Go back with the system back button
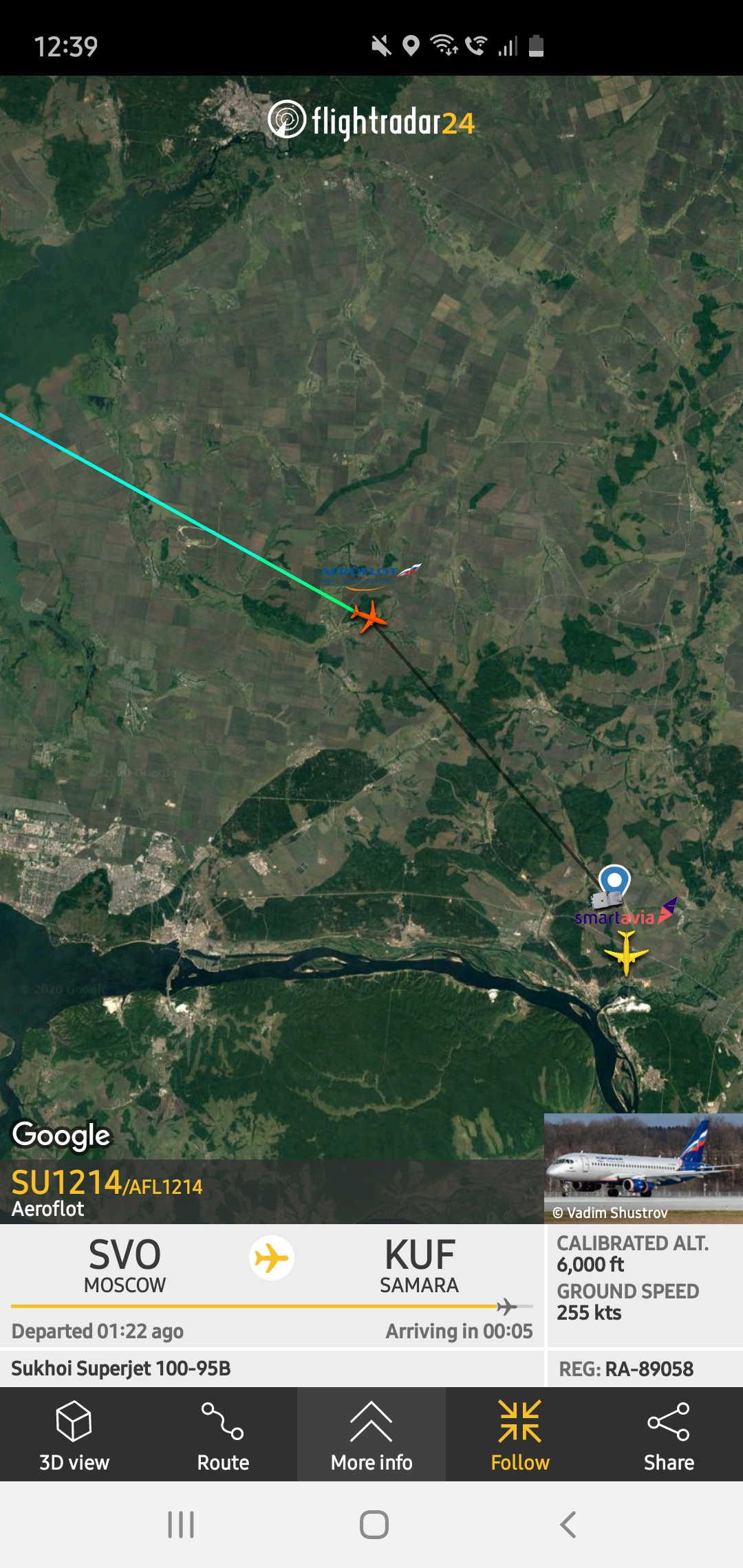The image size is (743, 1568). click(x=568, y=1525)
